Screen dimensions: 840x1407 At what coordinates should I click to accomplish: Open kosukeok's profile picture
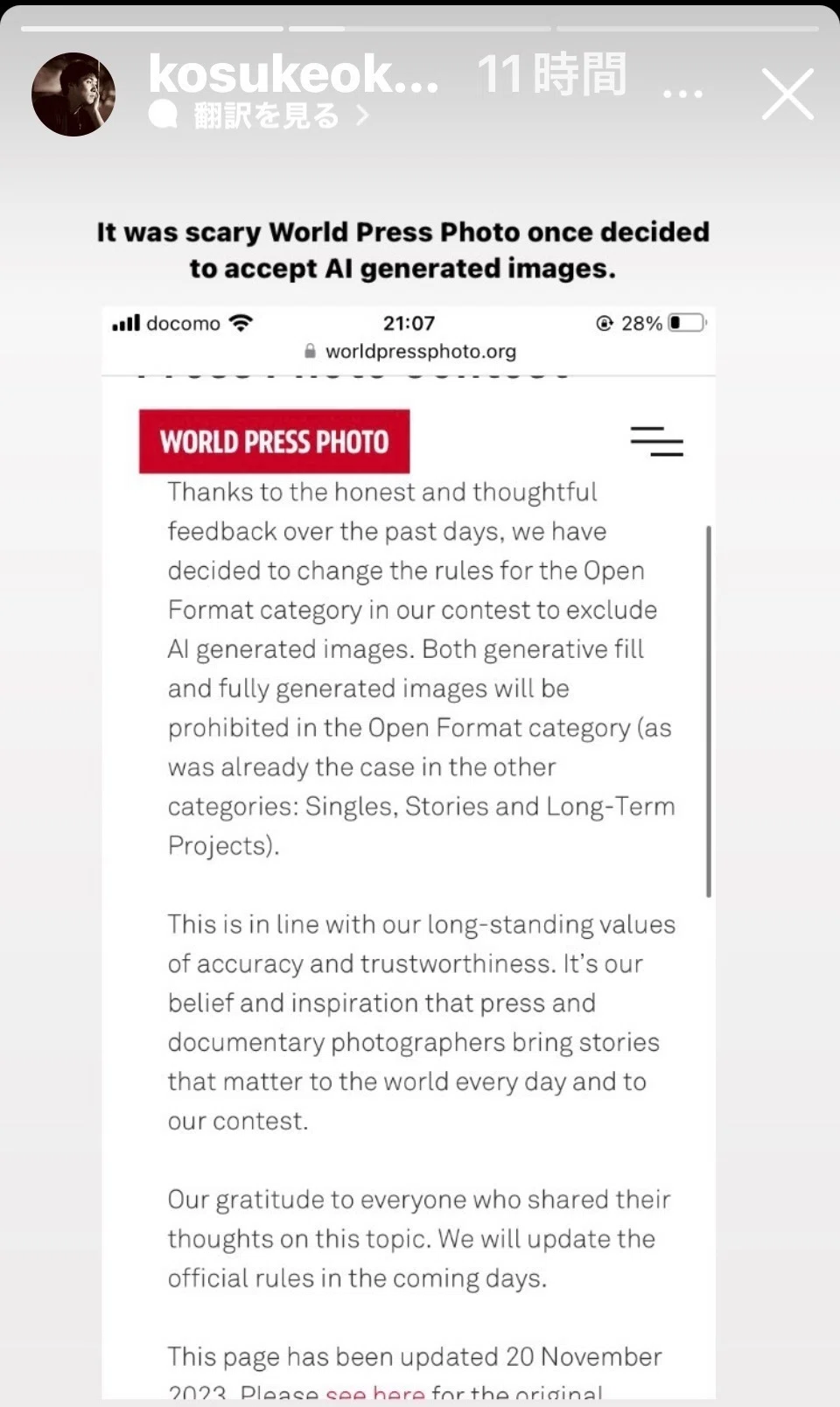(73, 94)
